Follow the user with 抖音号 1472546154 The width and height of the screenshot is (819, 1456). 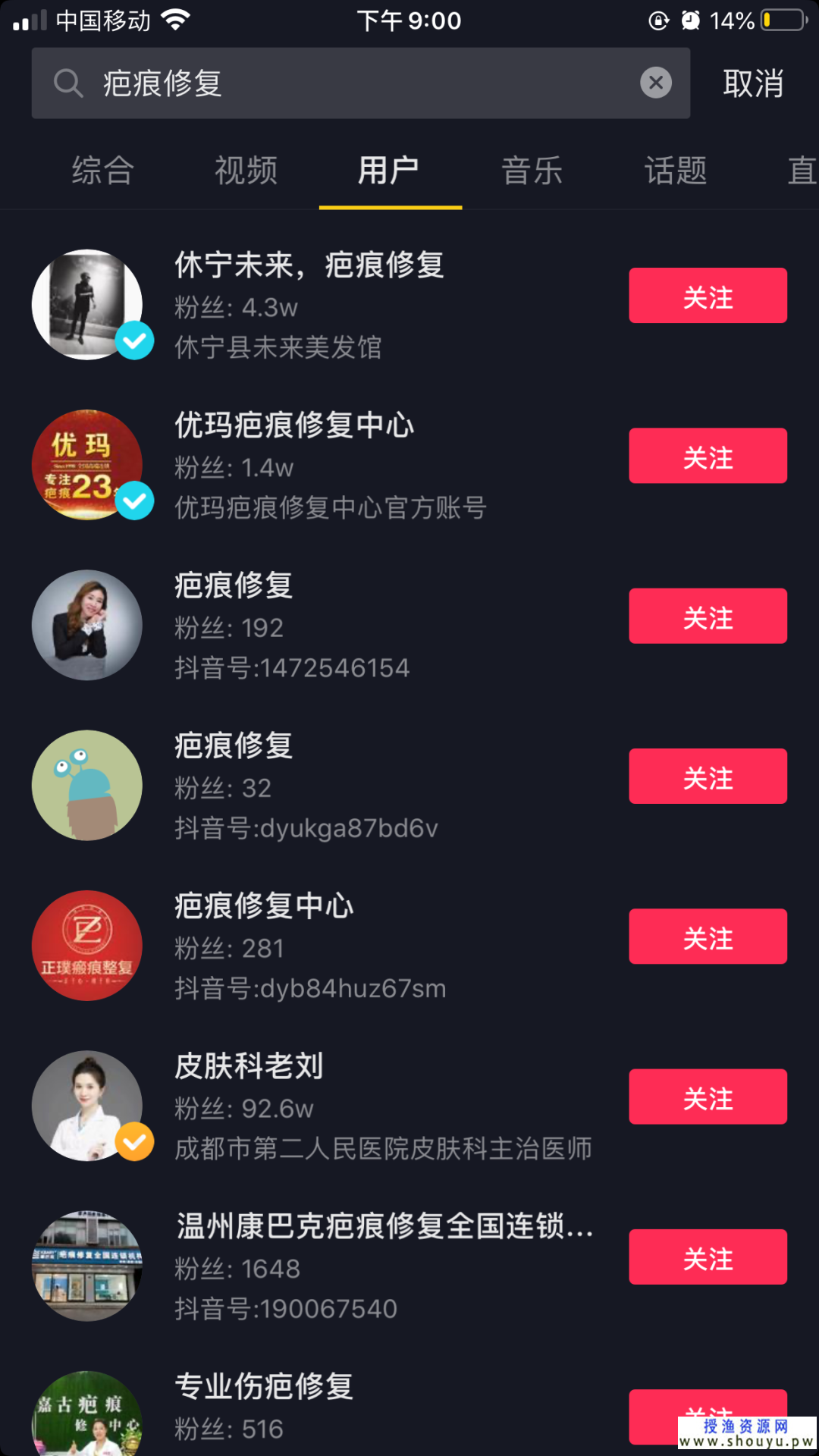point(708,616)
